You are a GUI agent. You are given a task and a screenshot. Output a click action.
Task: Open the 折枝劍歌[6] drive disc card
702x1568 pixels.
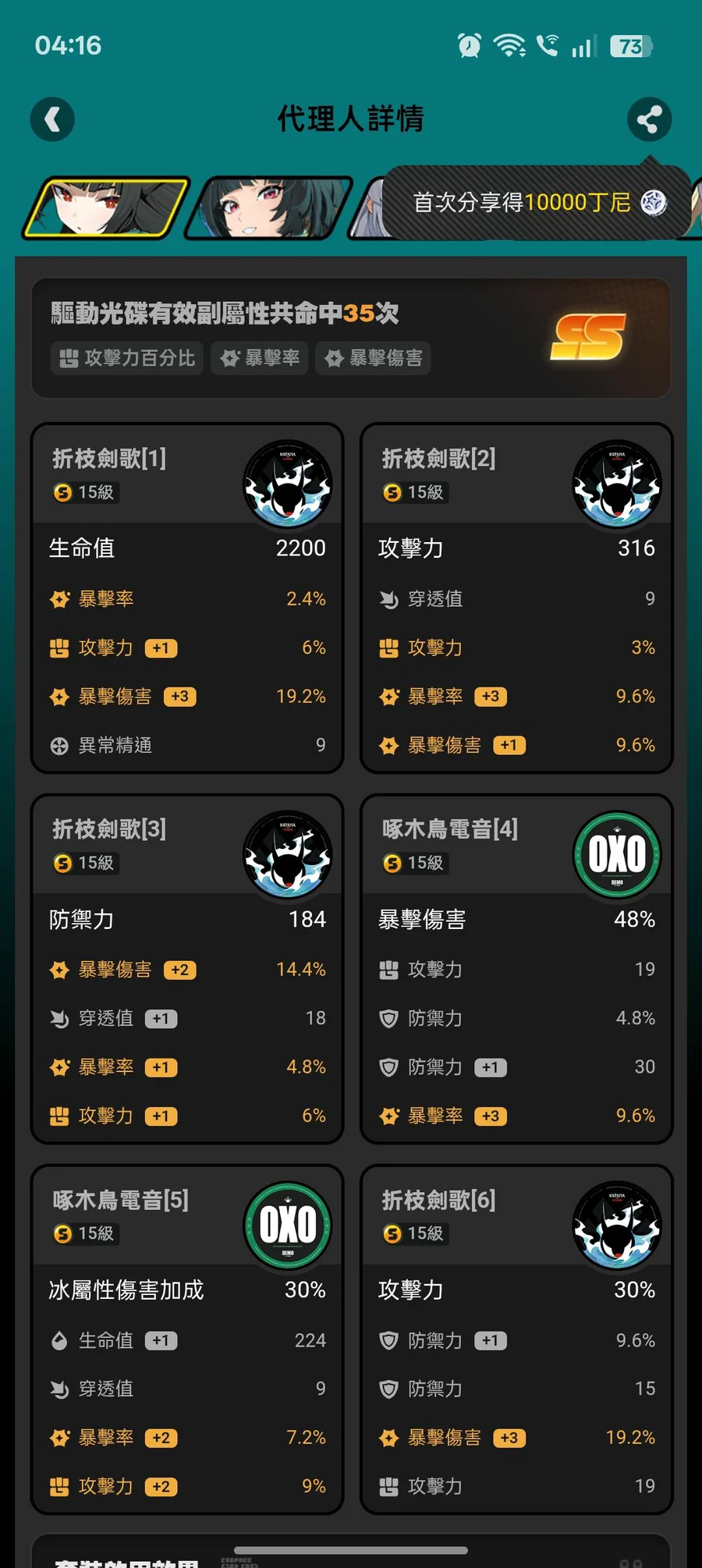coord(516,1339)
